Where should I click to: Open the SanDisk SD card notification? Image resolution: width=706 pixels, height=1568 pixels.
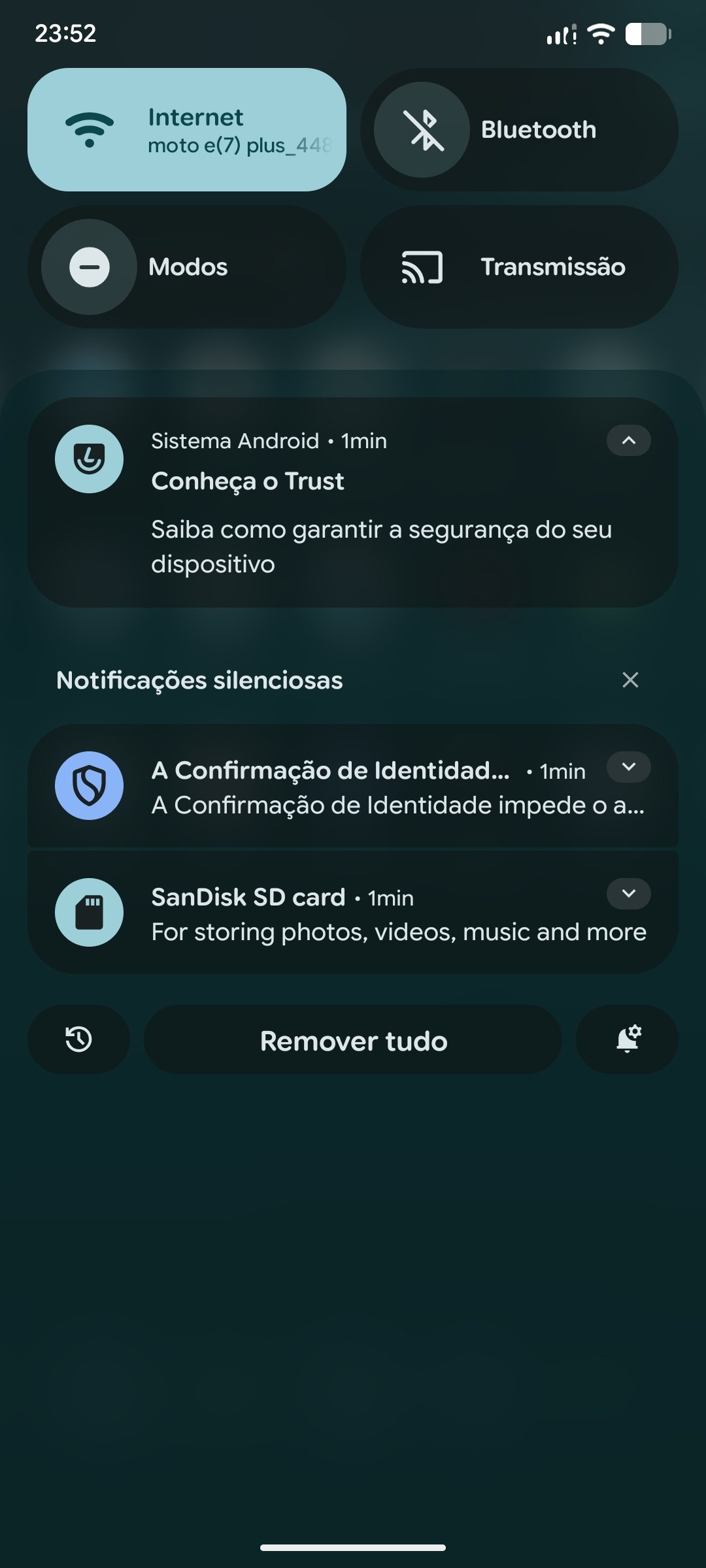(353, 913)
